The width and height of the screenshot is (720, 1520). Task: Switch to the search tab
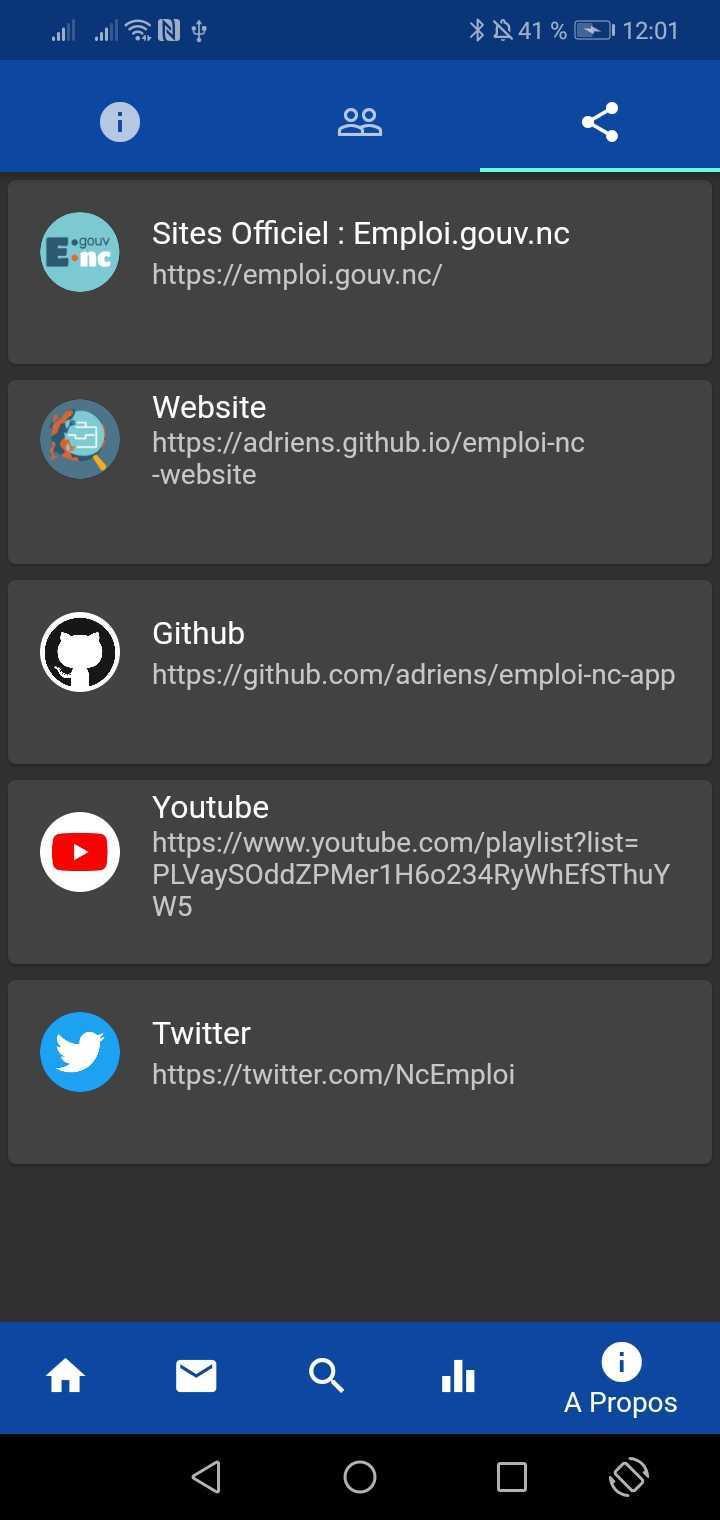(327, 1377)
